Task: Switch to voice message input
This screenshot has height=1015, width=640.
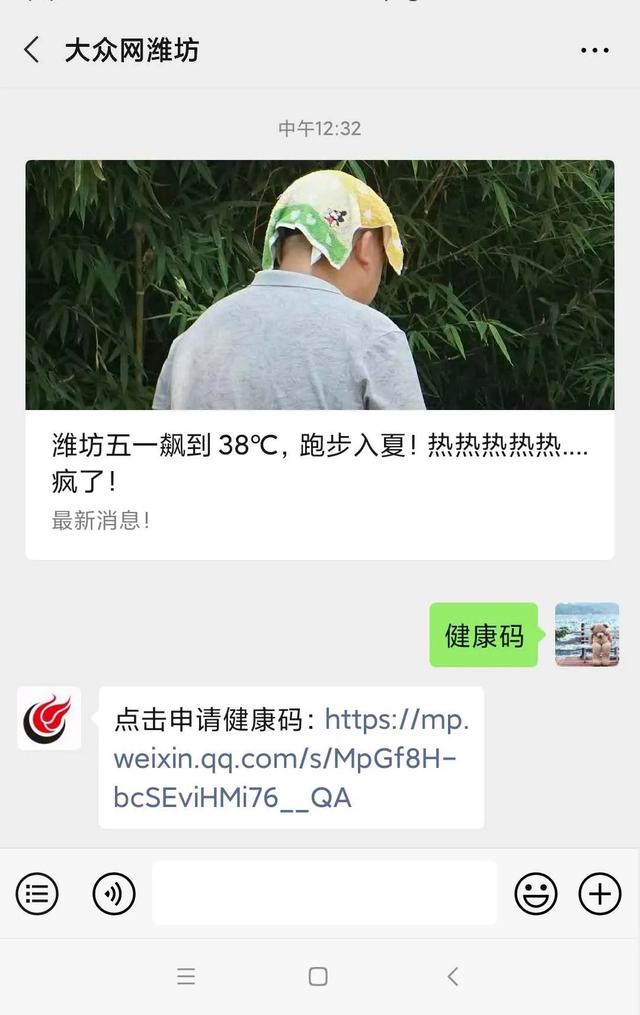Action: 114,893
